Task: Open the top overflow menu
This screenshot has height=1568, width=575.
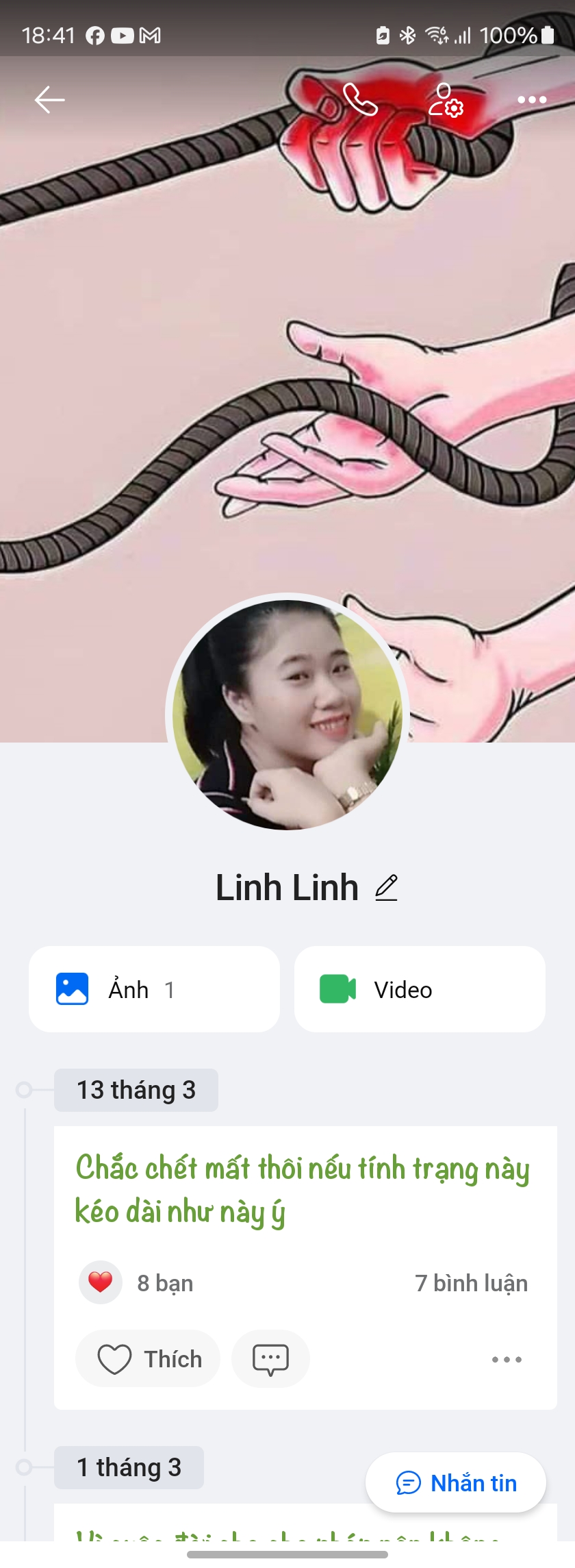Action: [x=532, y=100]
